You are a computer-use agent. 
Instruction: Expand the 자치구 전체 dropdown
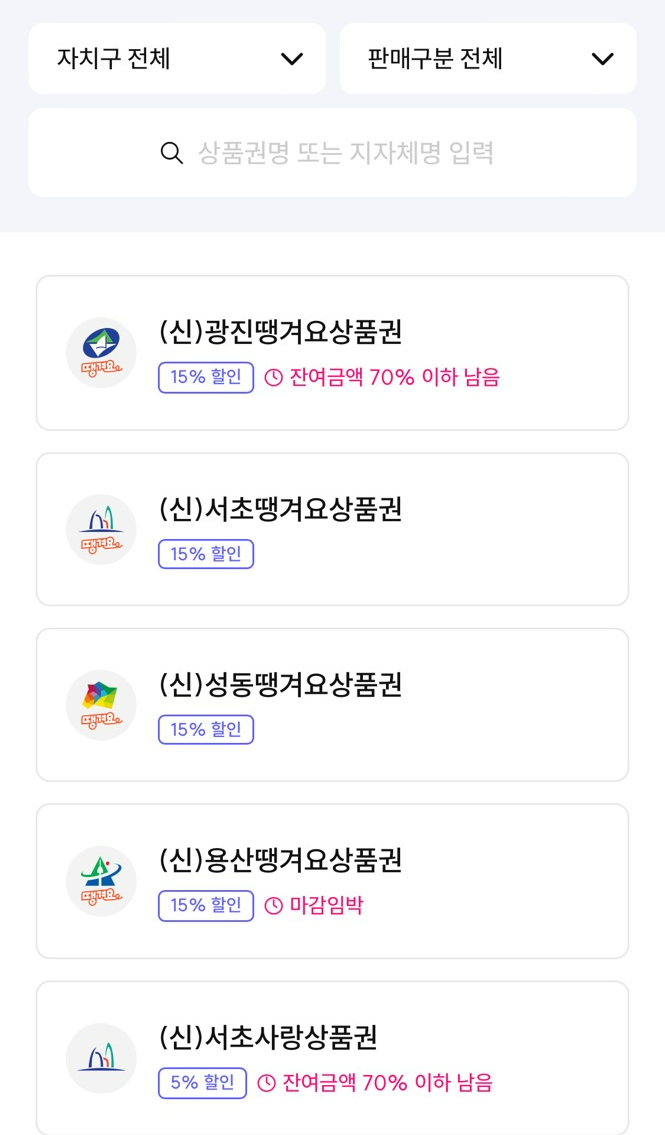pos(177,59)
